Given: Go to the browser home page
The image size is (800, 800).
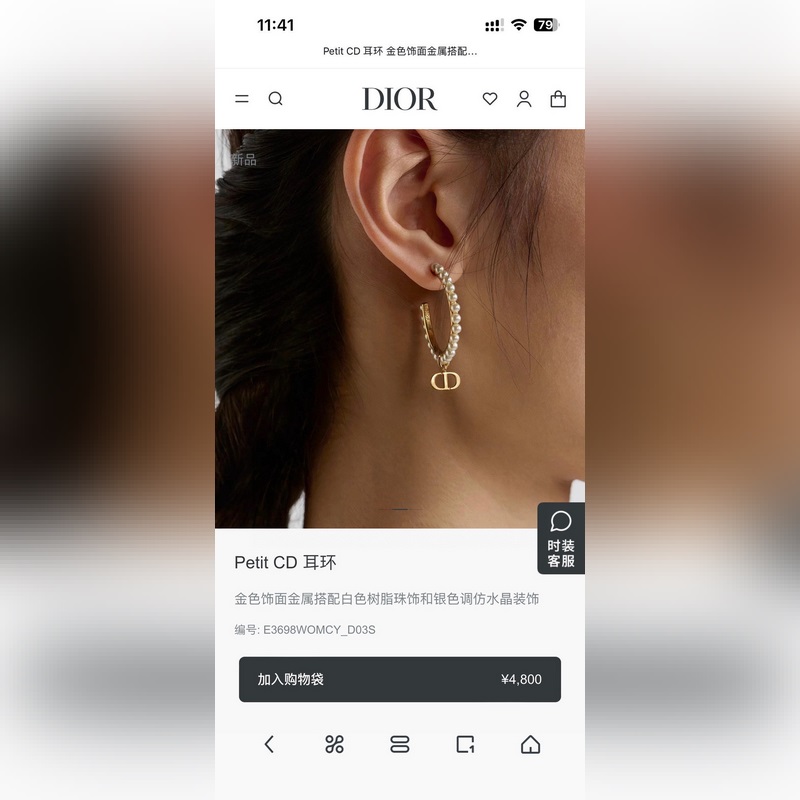Looking at the screenshot, I should (x=530, y=744).
